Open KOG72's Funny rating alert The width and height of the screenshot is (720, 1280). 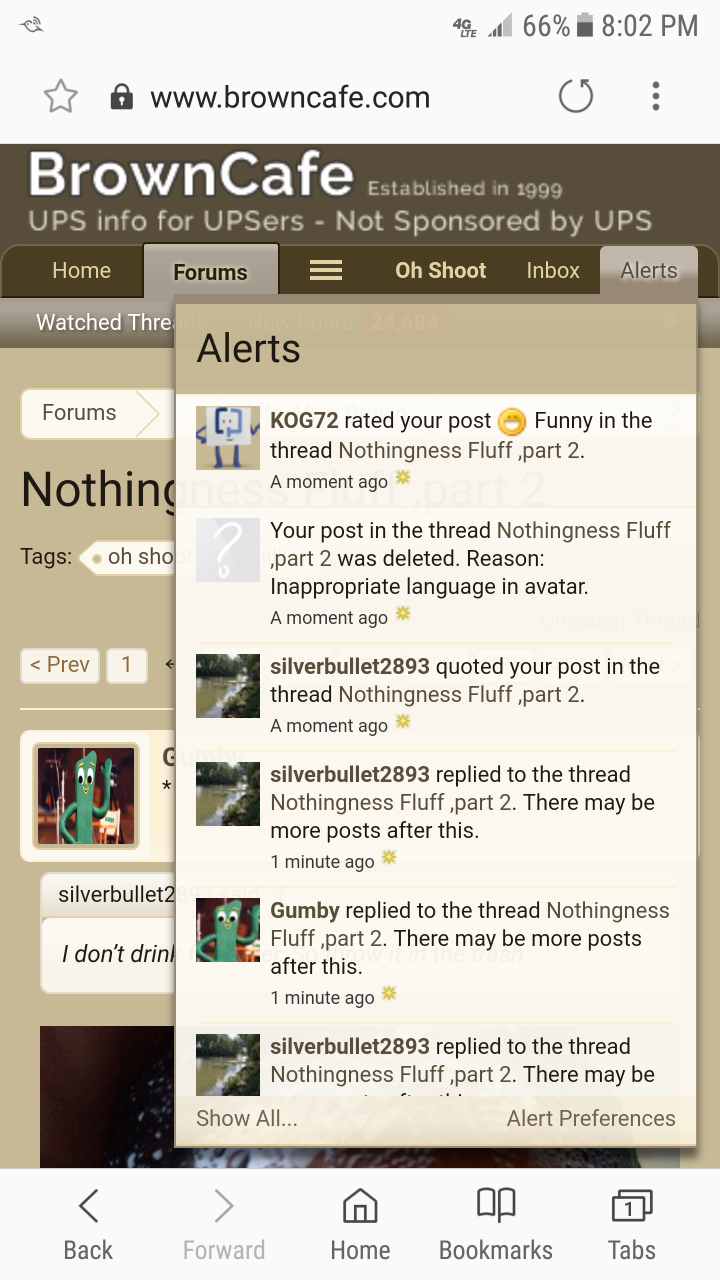tap(436, 450)
